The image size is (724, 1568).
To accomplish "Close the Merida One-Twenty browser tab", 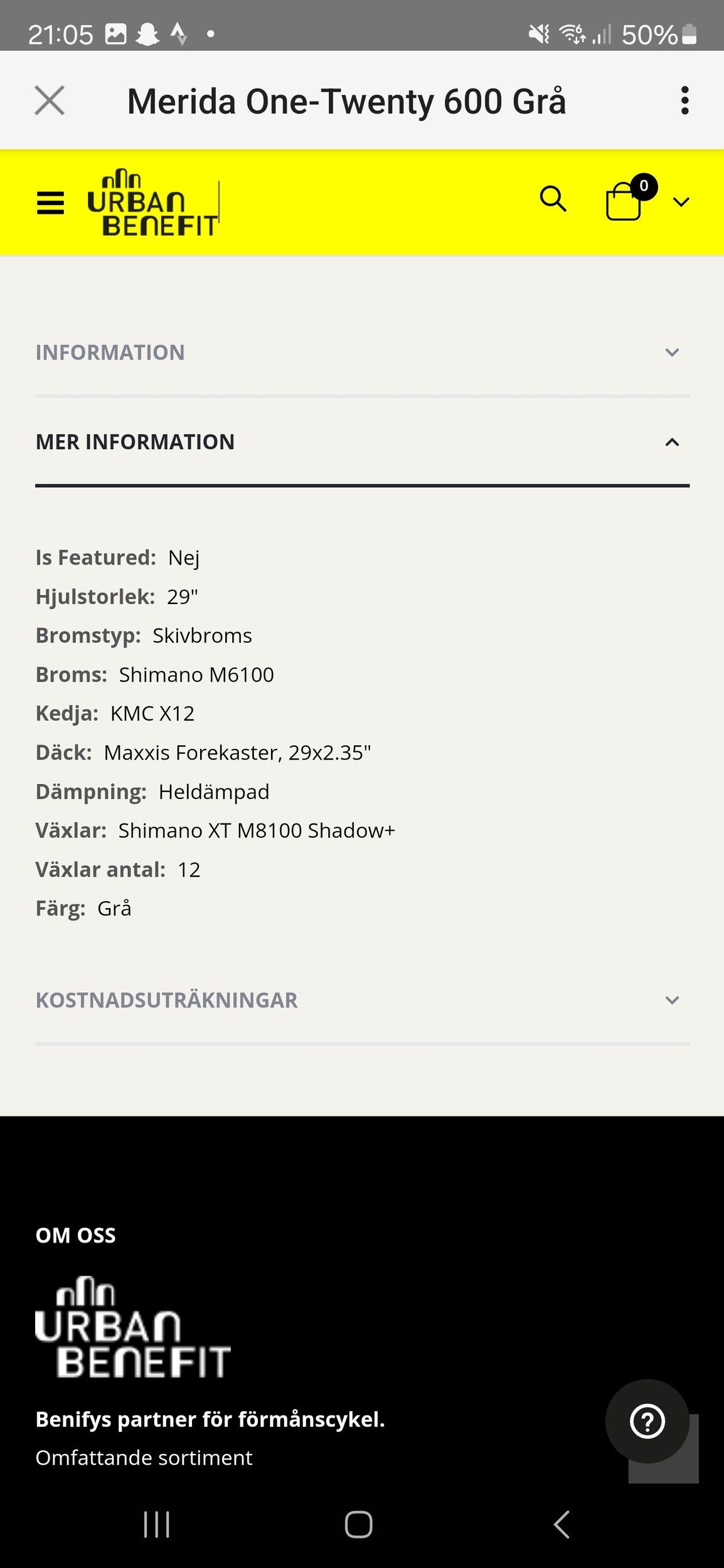I will 50,101.
